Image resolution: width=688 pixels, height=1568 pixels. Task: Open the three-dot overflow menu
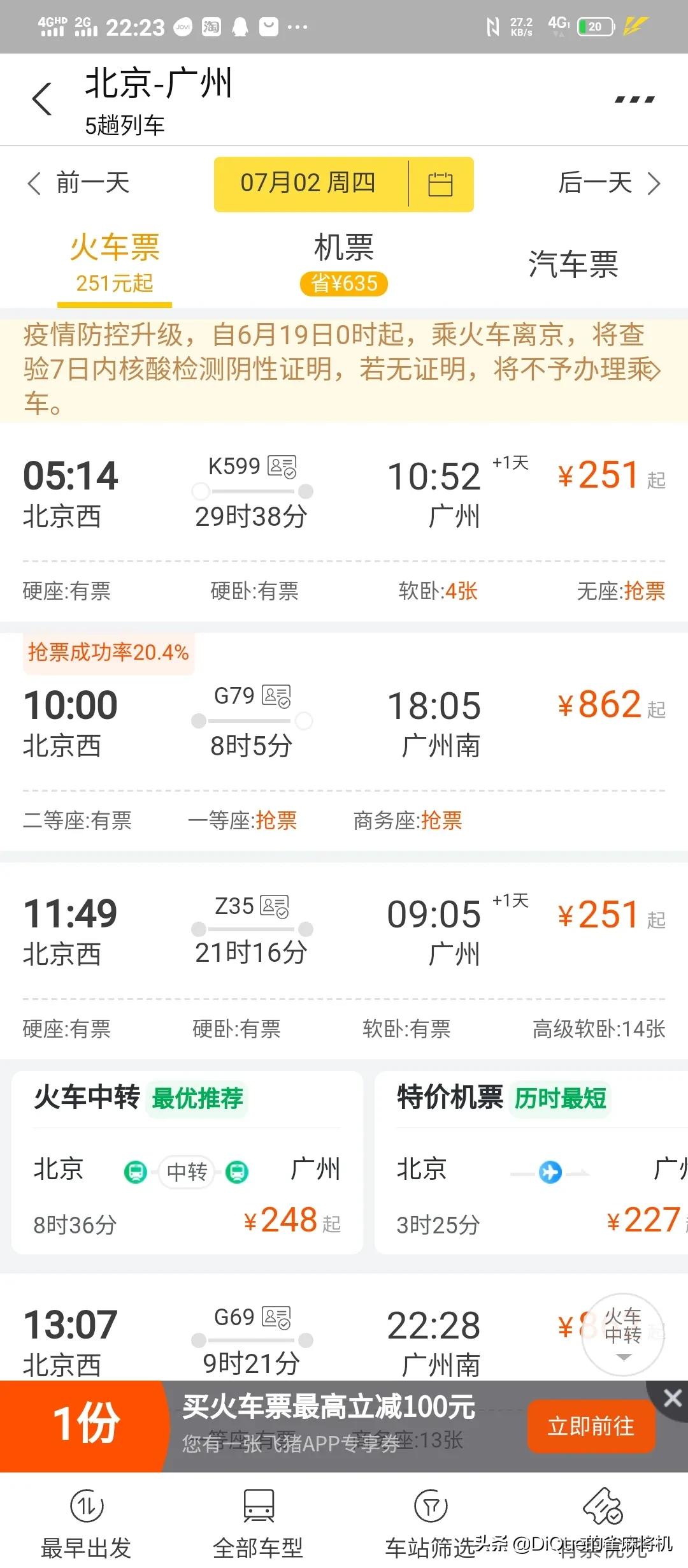coord(634,99)
